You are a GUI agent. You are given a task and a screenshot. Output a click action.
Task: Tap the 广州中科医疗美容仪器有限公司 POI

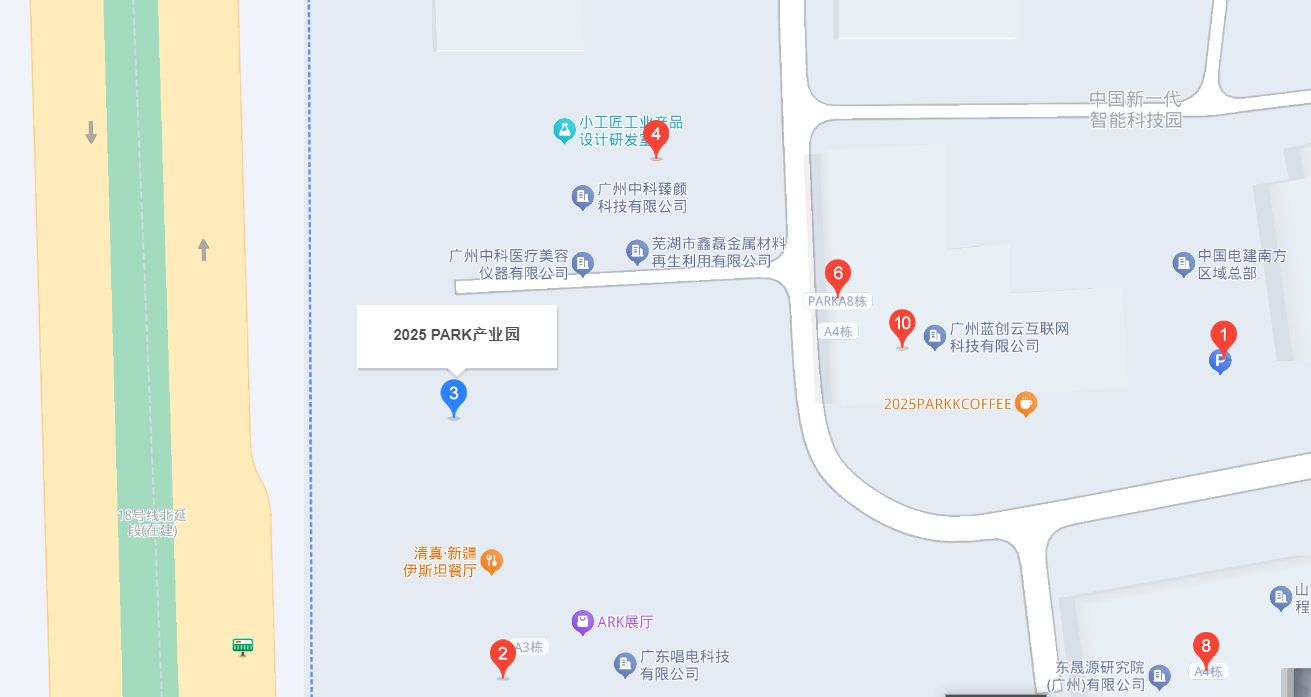(x=583, y=264)
